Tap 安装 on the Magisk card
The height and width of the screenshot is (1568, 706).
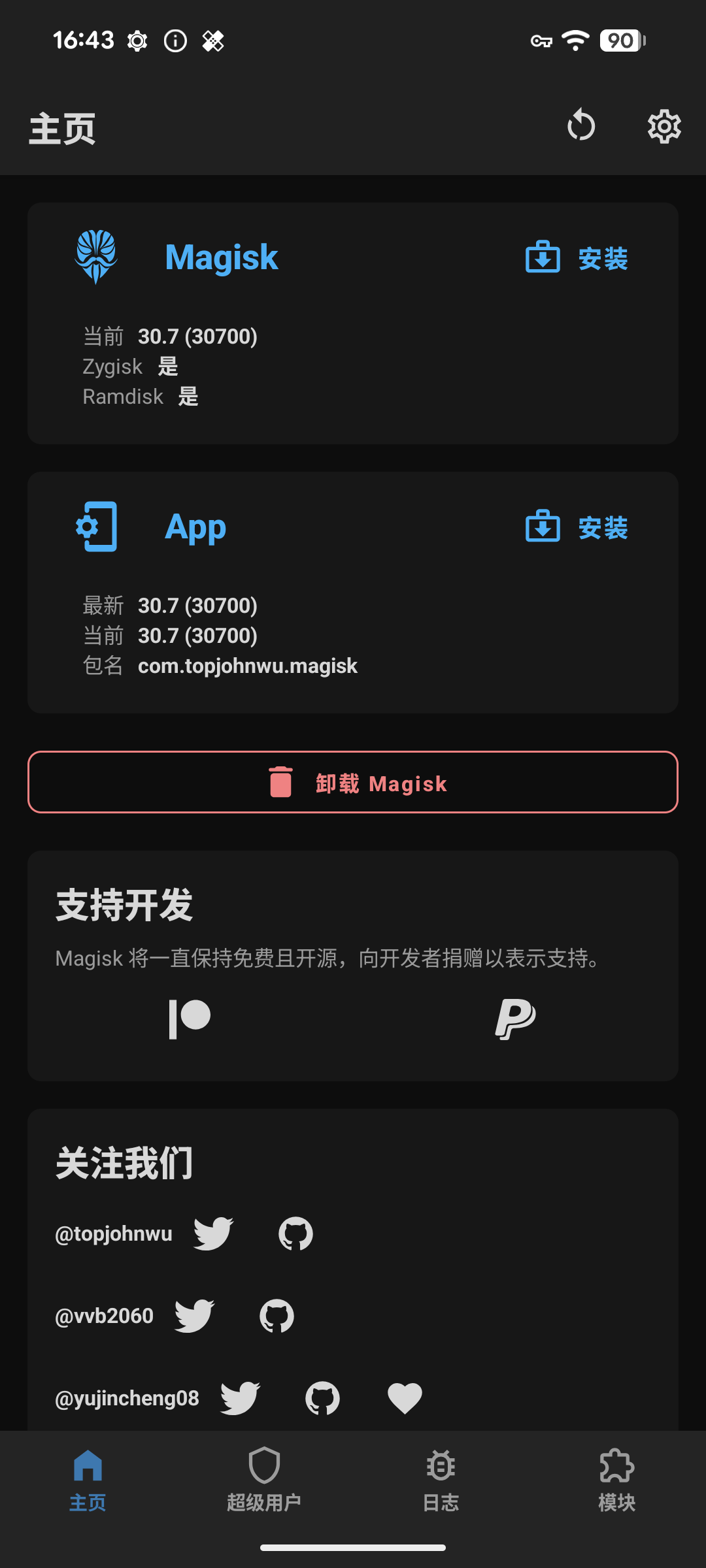[577, 258]
